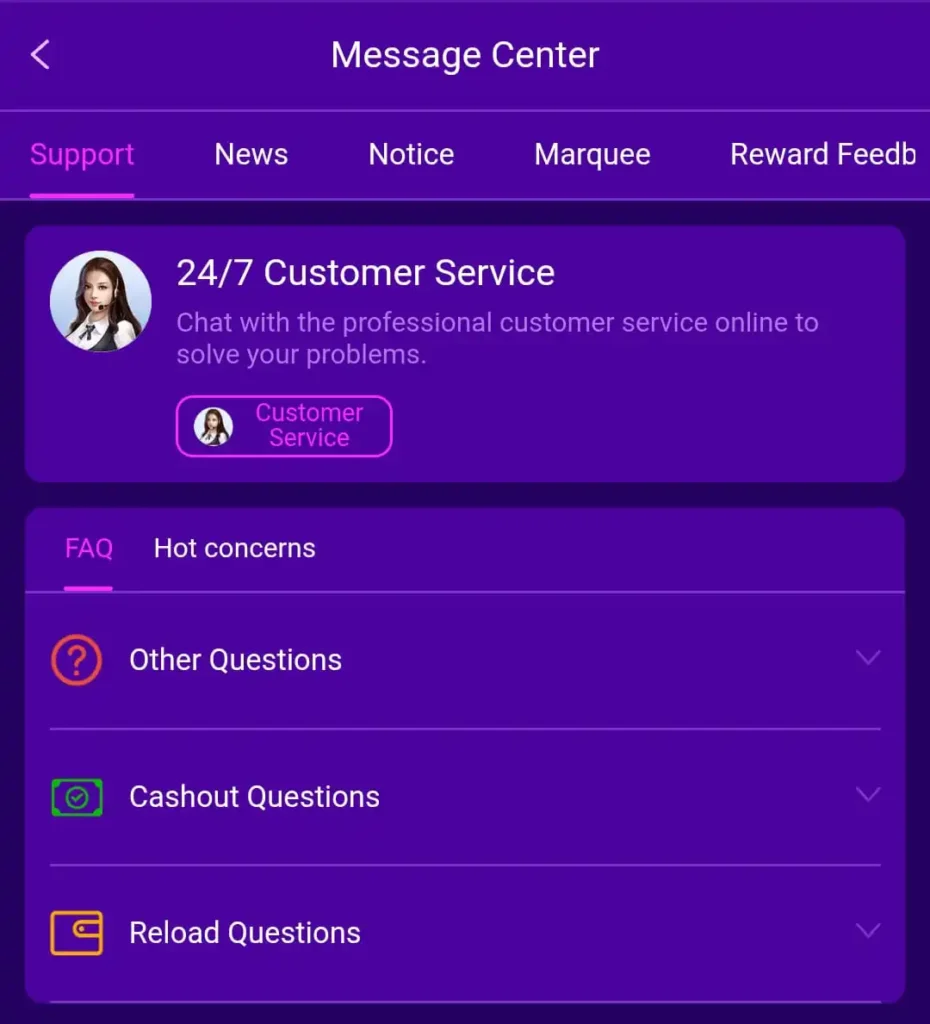
Task: Open the Reward Feedback tab
Action: pos(822,155)
